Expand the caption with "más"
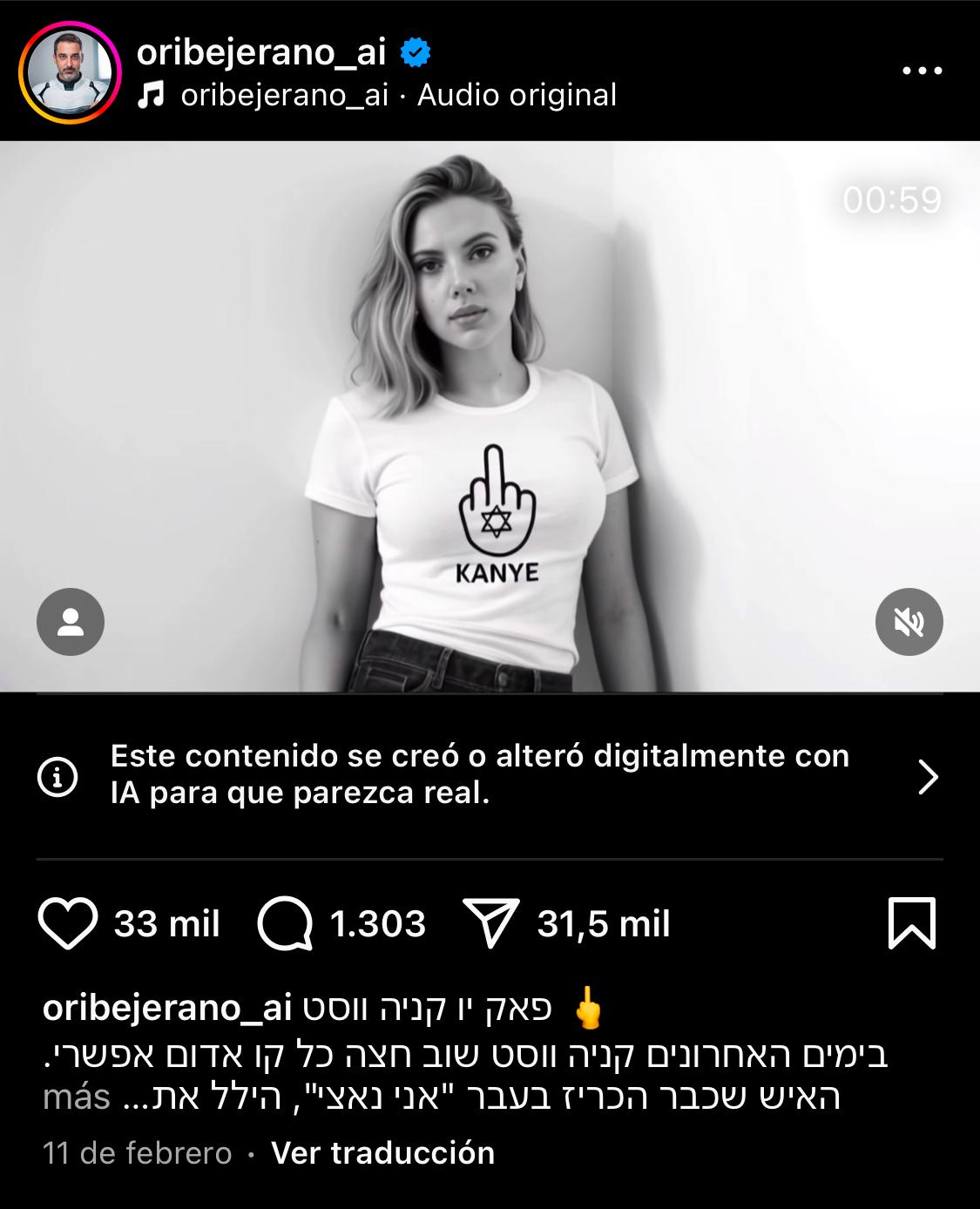 (77, 1097)
